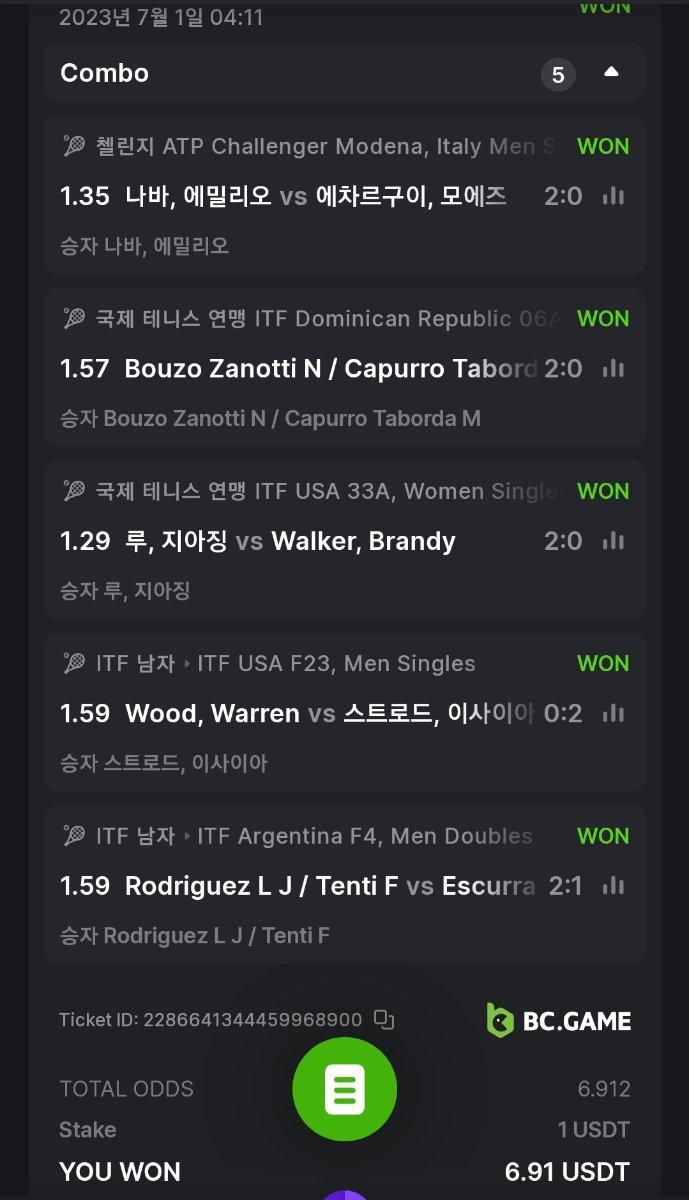689x1200 pixels.
Task: Collapse the Combo bet list
Action: [611, 72]
